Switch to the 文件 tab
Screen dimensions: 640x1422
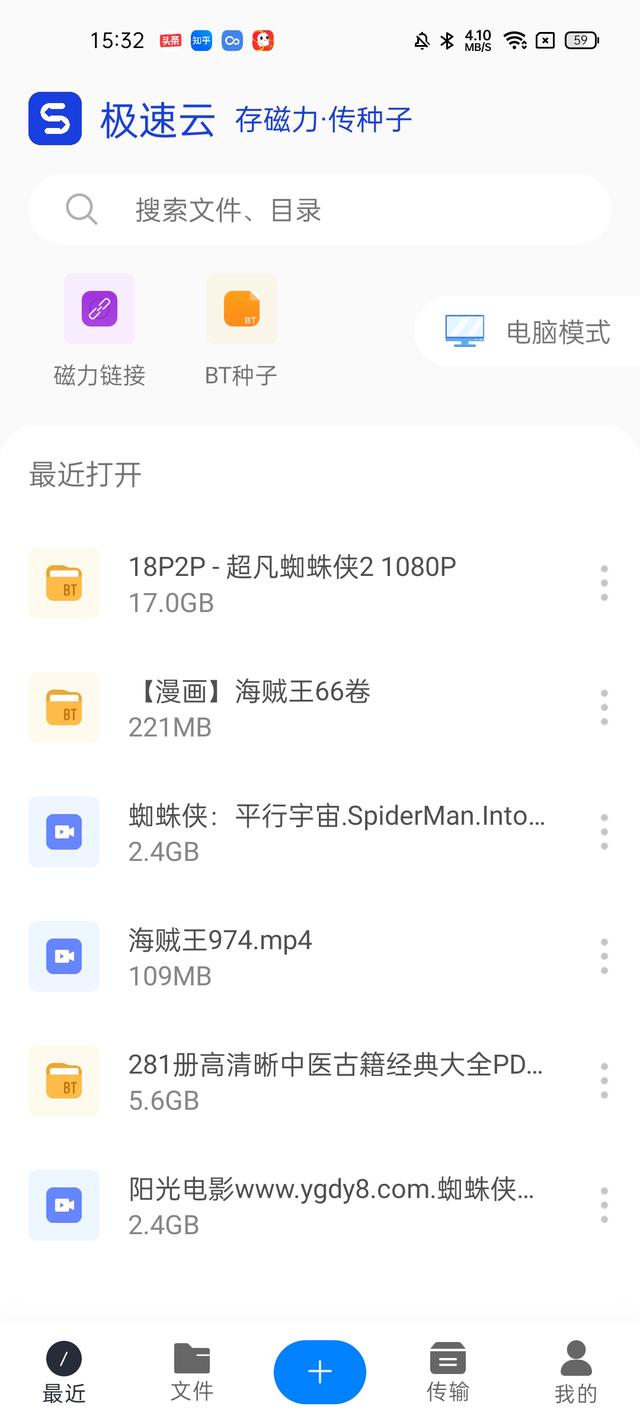point(192,1372)
